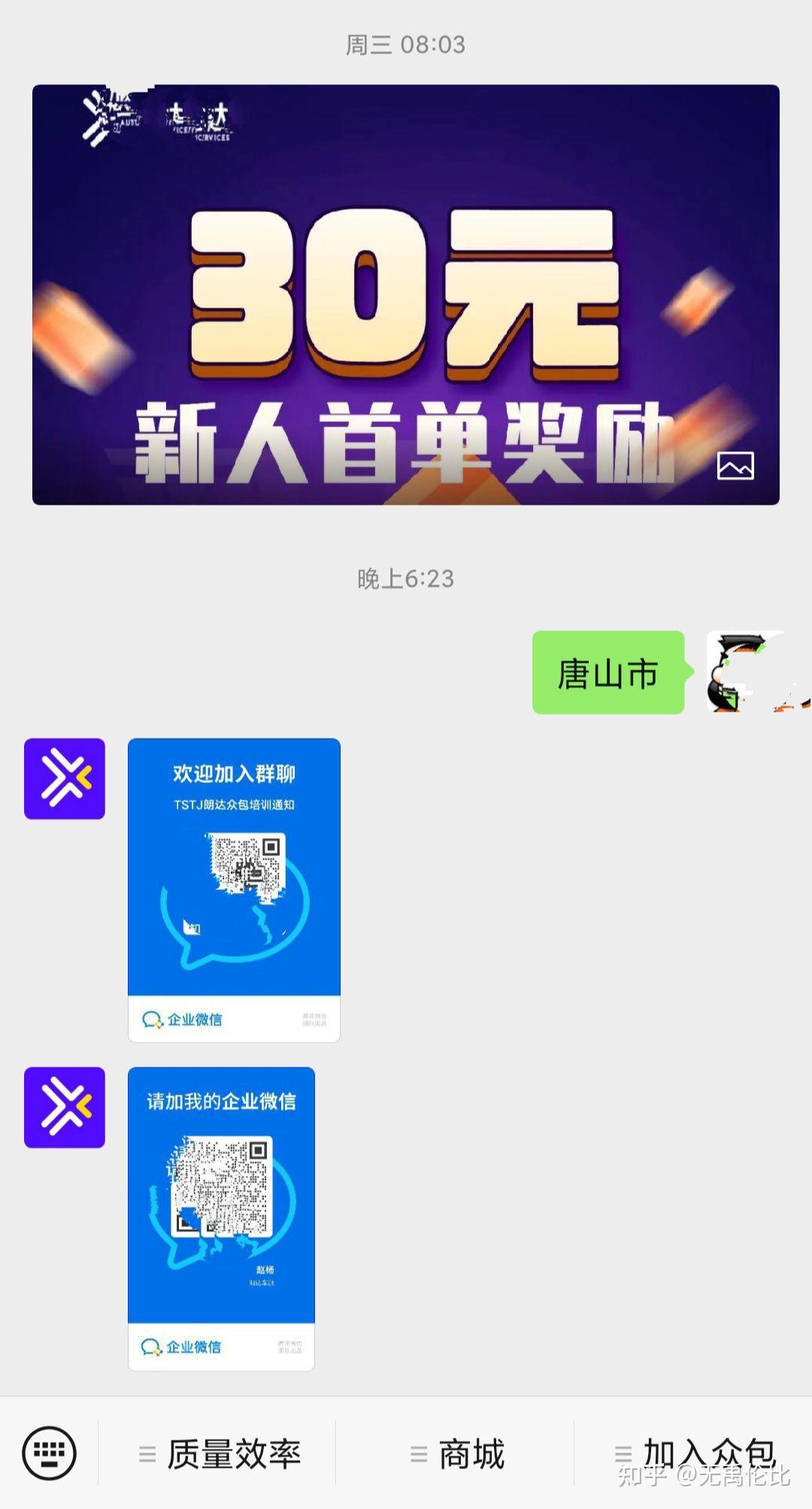The height and width of the screenshot is (1509, 812).
Task: Switch to keyboard input mode
Action: coord(49,1453)
